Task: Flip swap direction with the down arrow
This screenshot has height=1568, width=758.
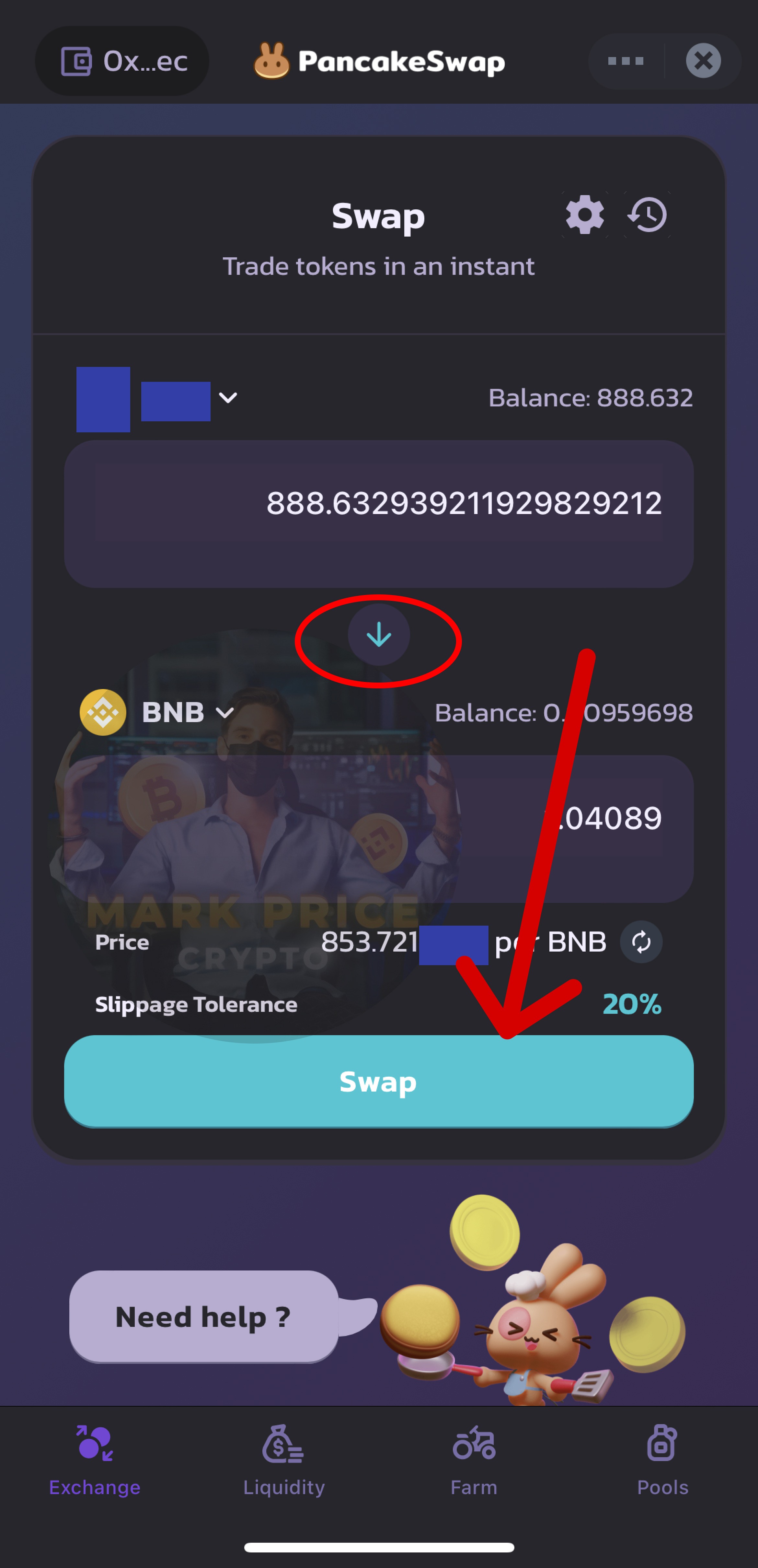Action: coord(378,636)
